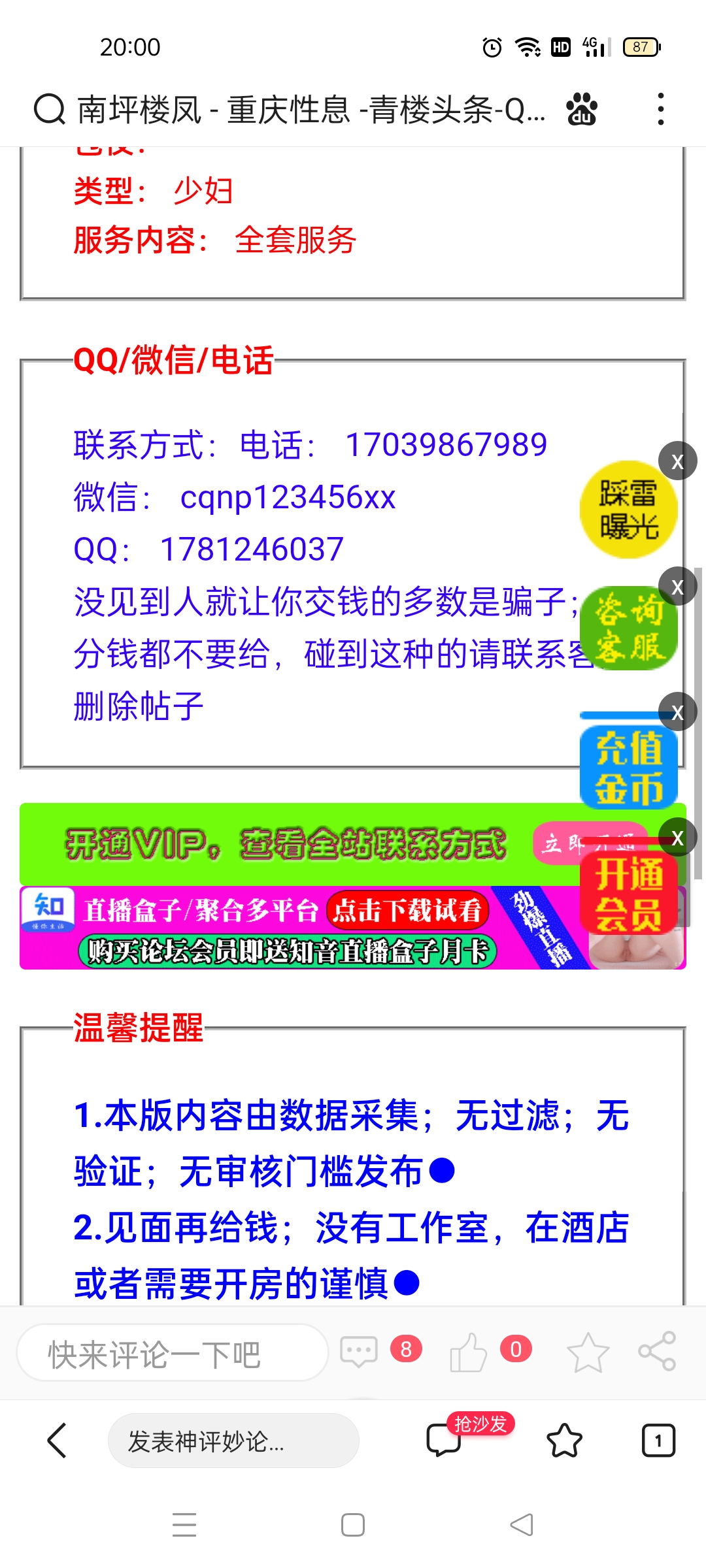View the 8 page comments

(360, 1351)
